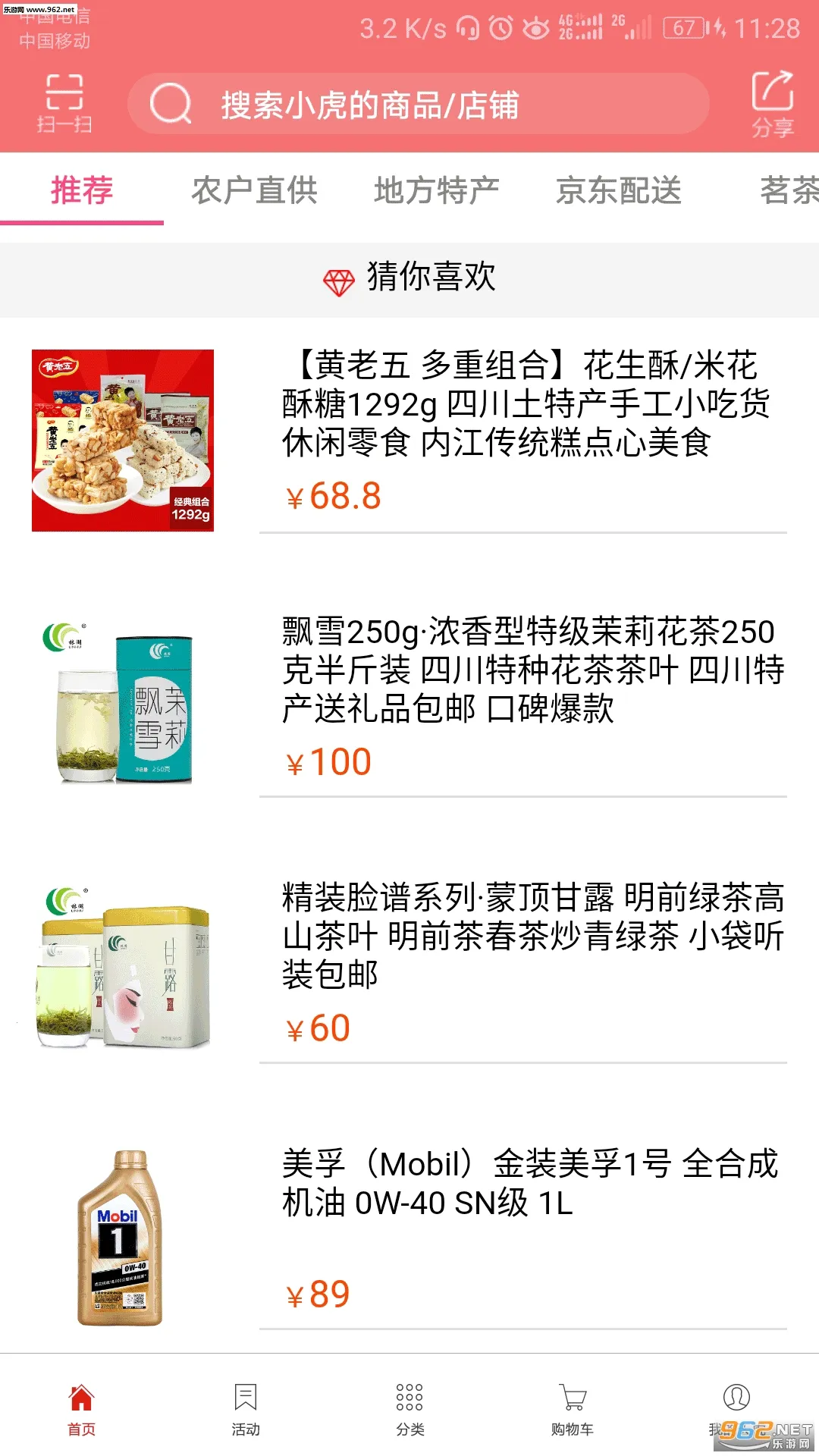The height and width of the screenshot is (1456, 819).
Task: Switch to the 地方特产 tab
Action: click(437, 190)
